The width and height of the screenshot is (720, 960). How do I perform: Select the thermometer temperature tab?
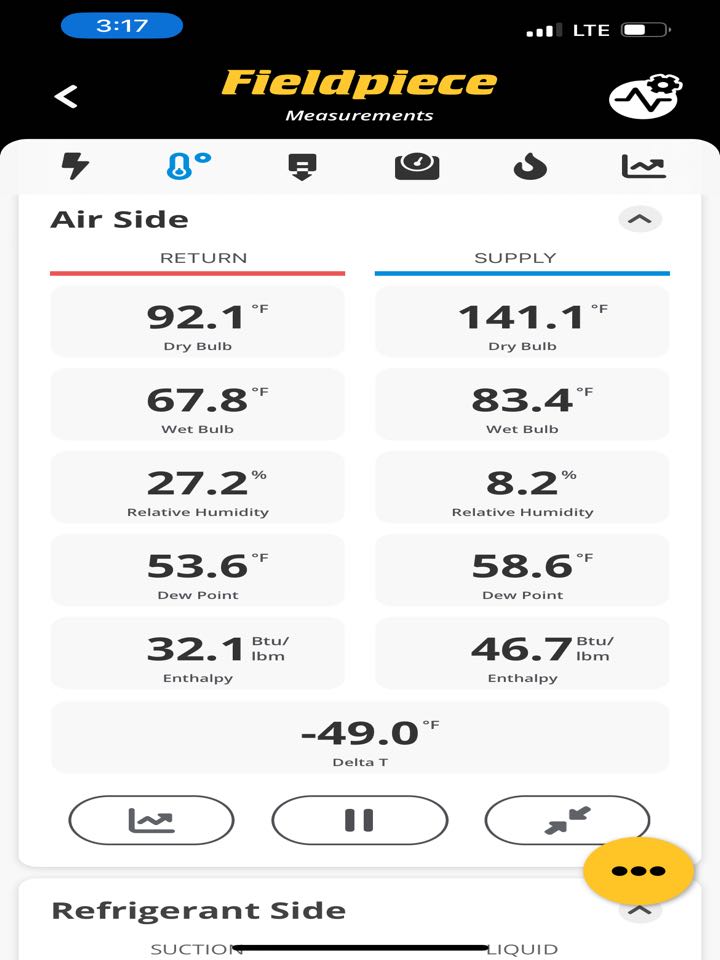pos(187,166)
